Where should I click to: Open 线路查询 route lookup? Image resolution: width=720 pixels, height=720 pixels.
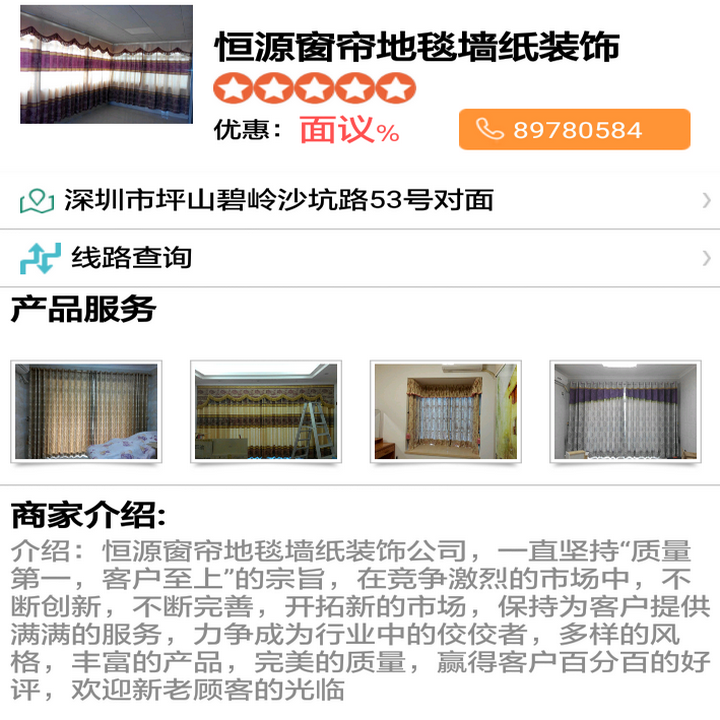360,258
